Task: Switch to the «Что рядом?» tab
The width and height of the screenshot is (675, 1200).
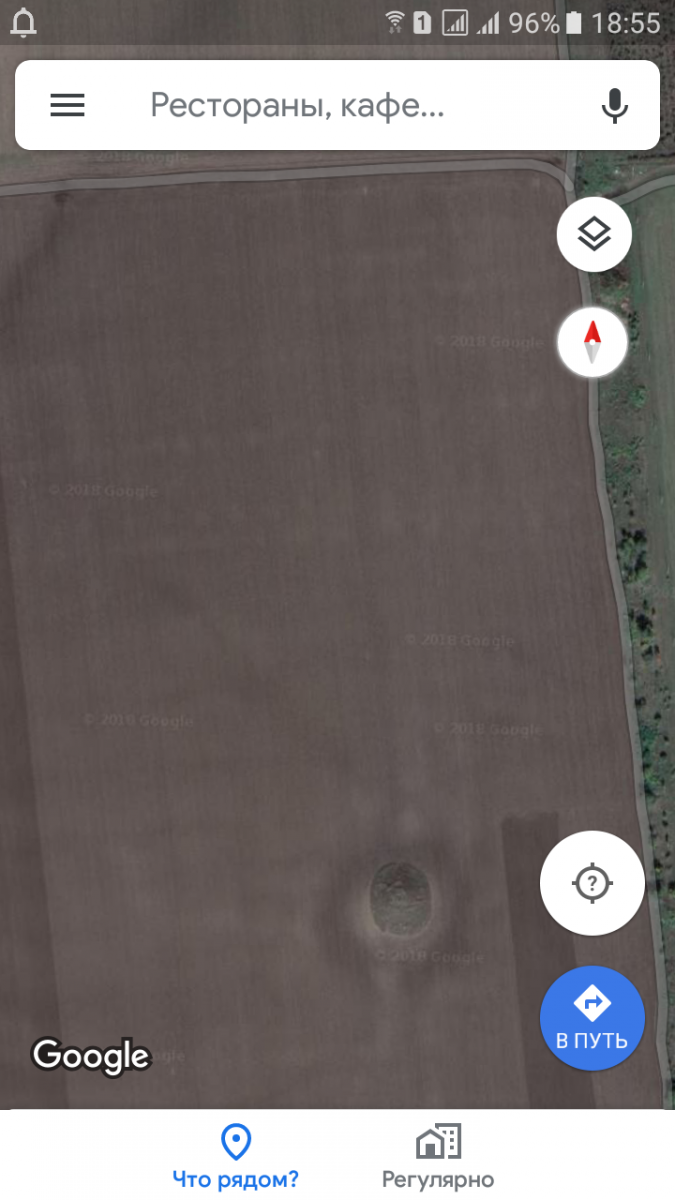Action: tap(235, 1156)
